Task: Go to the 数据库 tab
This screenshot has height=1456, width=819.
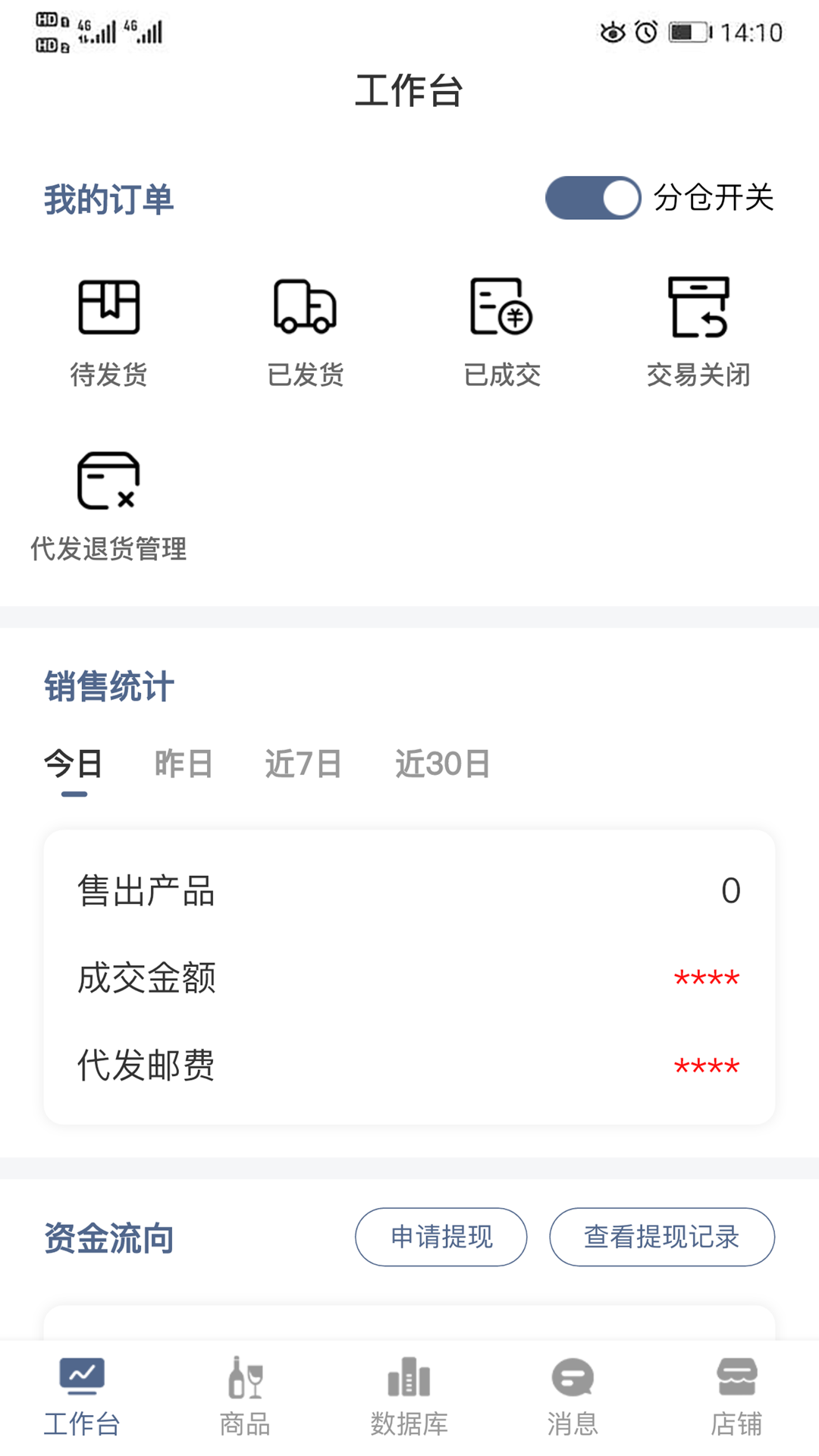Action: 409,1397
